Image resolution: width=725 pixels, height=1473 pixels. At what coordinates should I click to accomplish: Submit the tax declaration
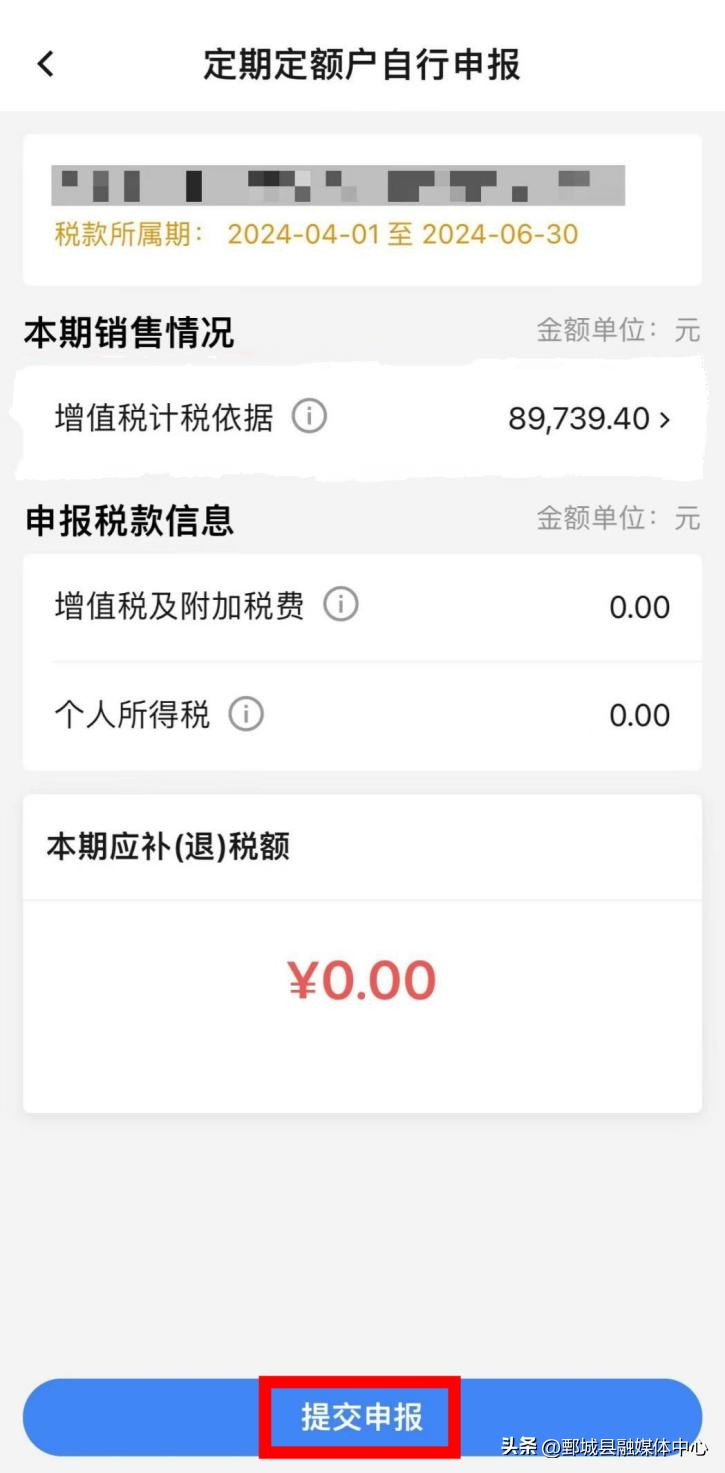[360, 1415]
